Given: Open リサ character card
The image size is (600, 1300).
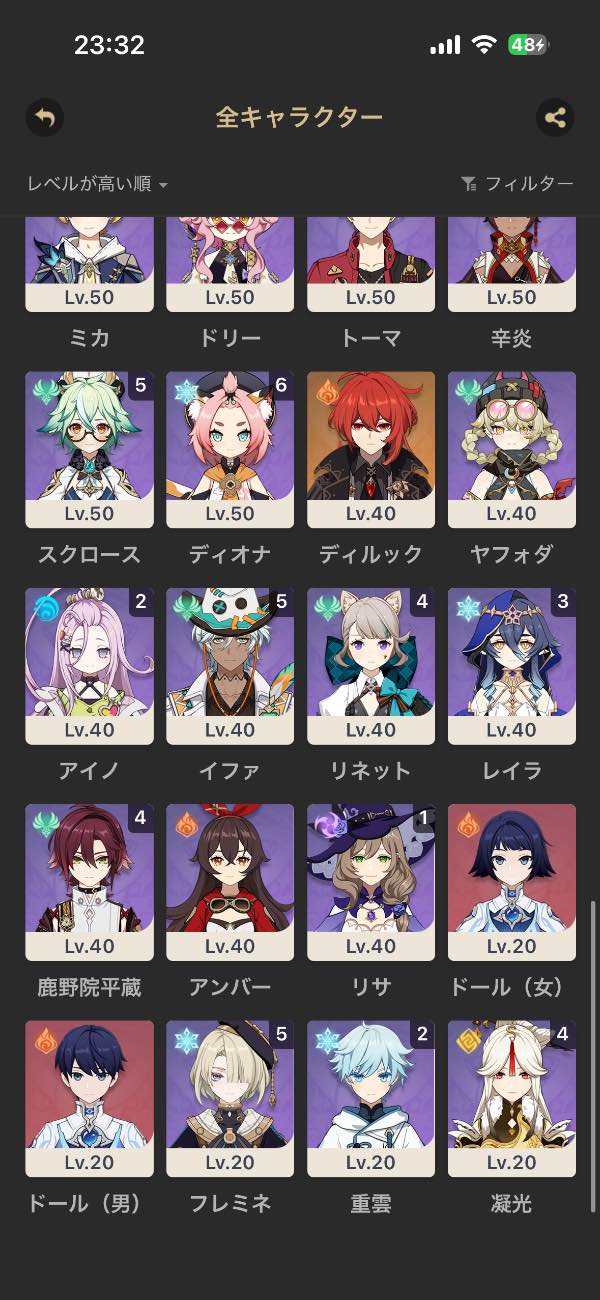Looking at the screenshot, I should pyautogui.click(x=371, y=882).
